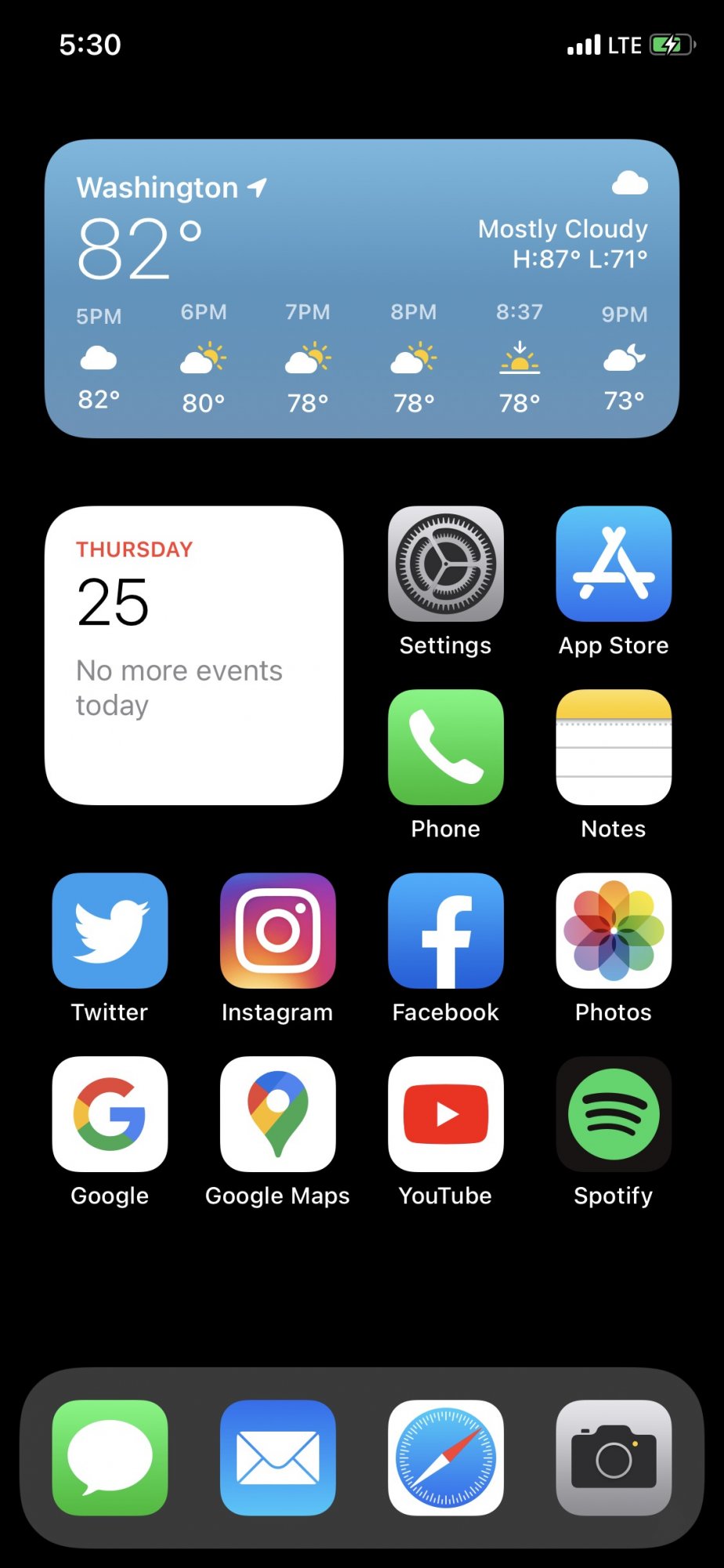Launch the Notes app

point(614,747)
